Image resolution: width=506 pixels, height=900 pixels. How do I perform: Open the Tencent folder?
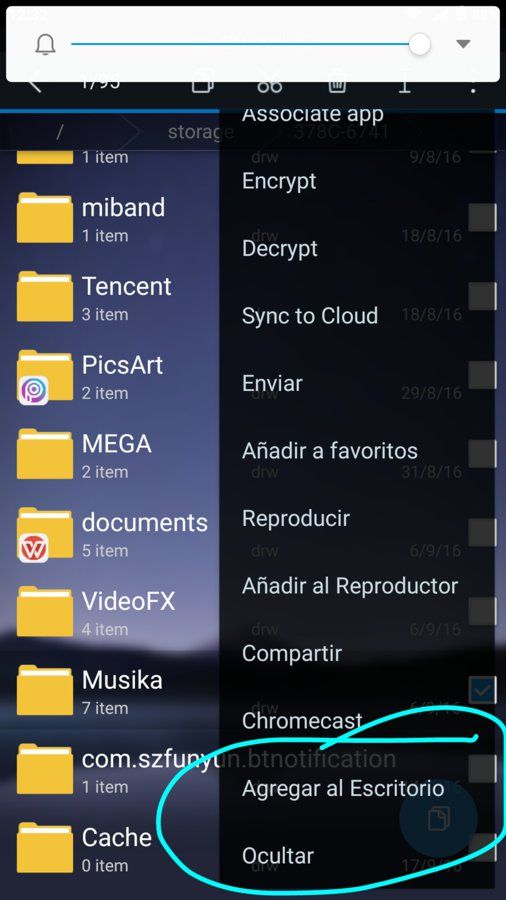pos(115,297)
